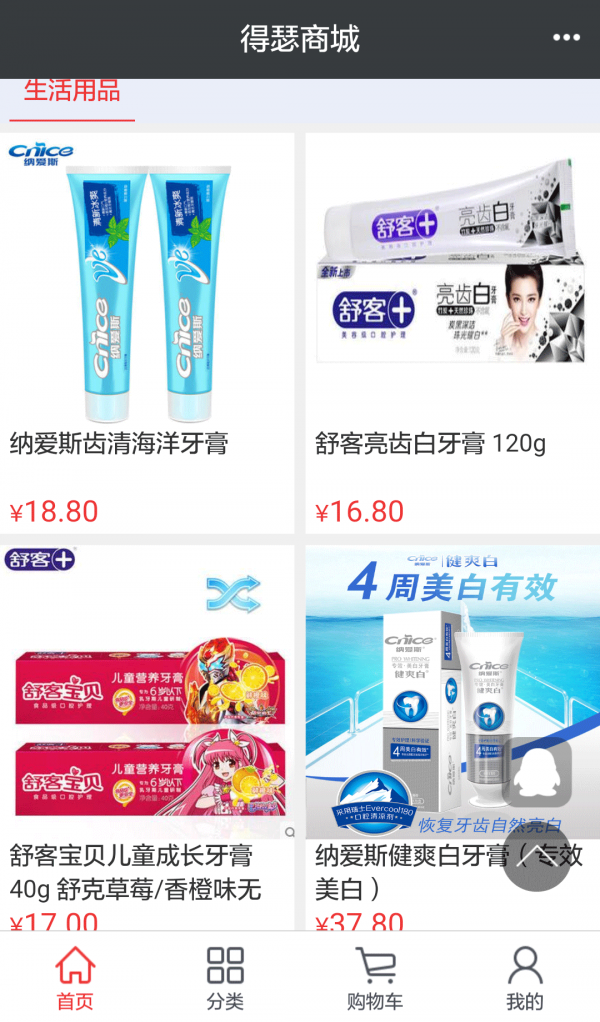Select the 生活用品 category tab
Screen dimensions: 600x1022
pos(72,91)
